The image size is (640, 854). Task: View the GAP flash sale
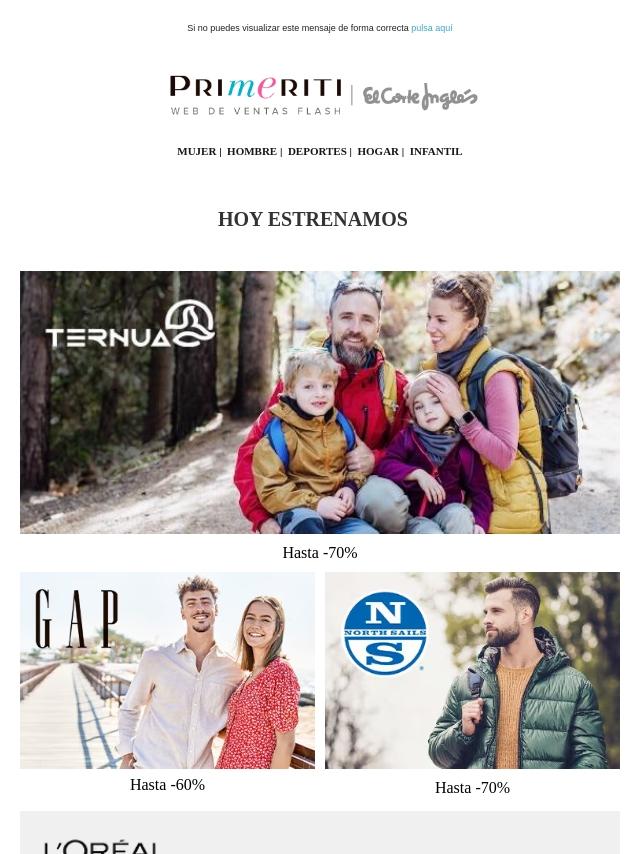[167, 670]
